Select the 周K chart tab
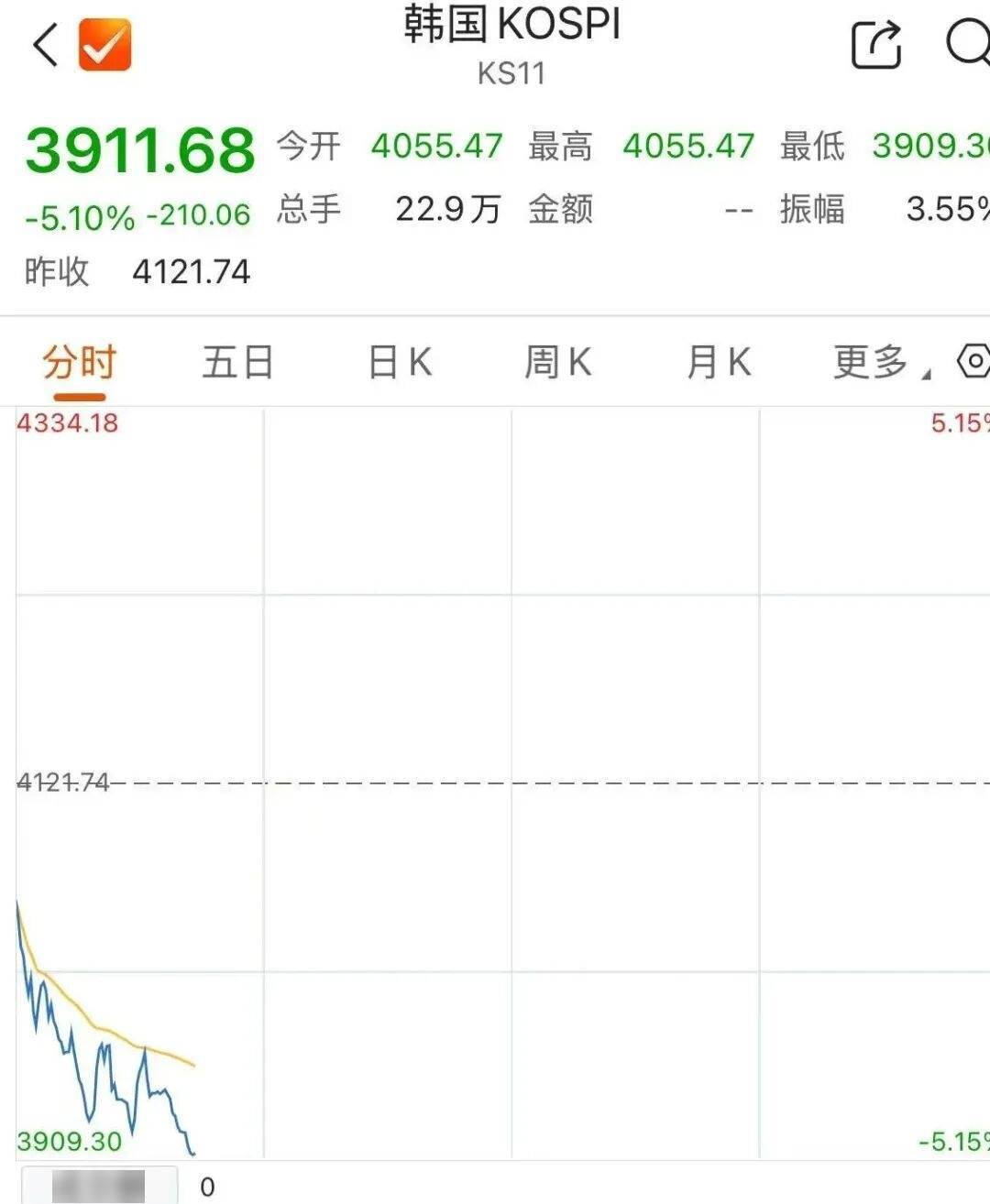 (x=557, y=362)
